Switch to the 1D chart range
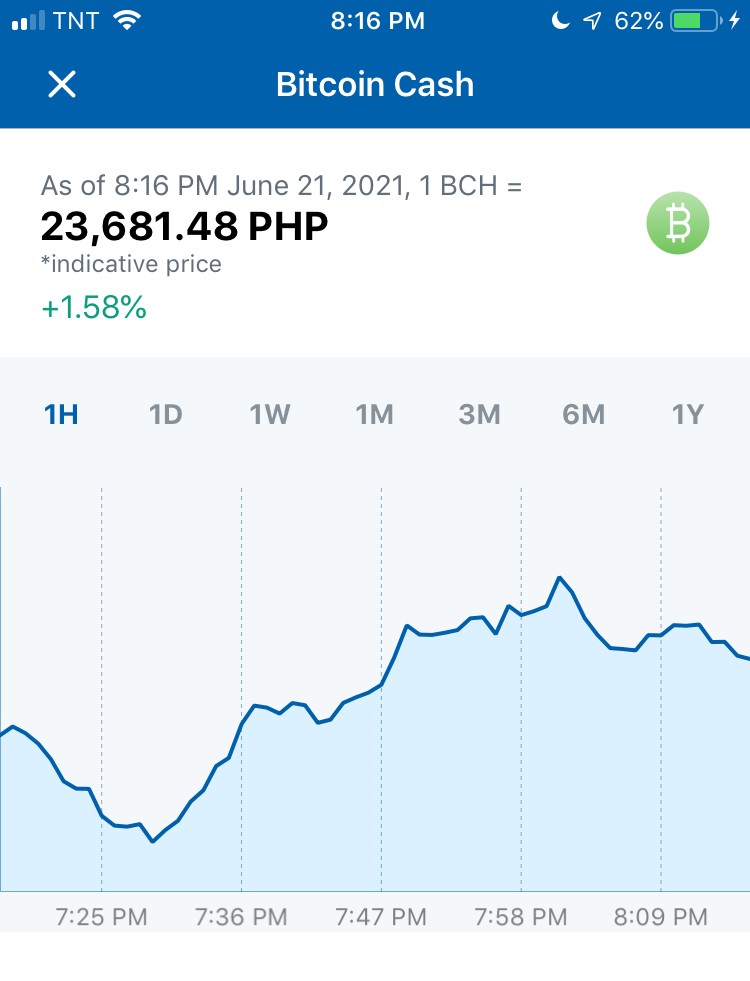Screen dimensions: 750x981 166,414
